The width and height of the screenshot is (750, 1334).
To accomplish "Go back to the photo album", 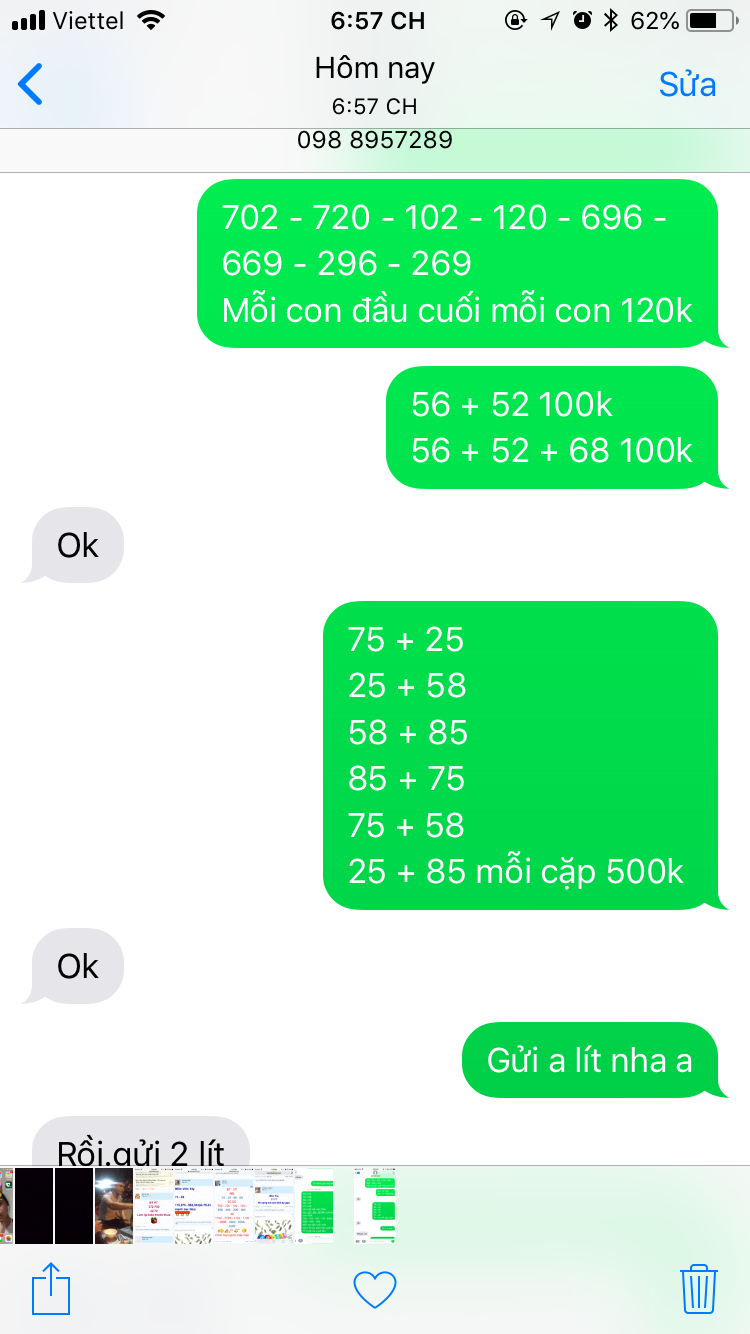I will click(31, 85).
